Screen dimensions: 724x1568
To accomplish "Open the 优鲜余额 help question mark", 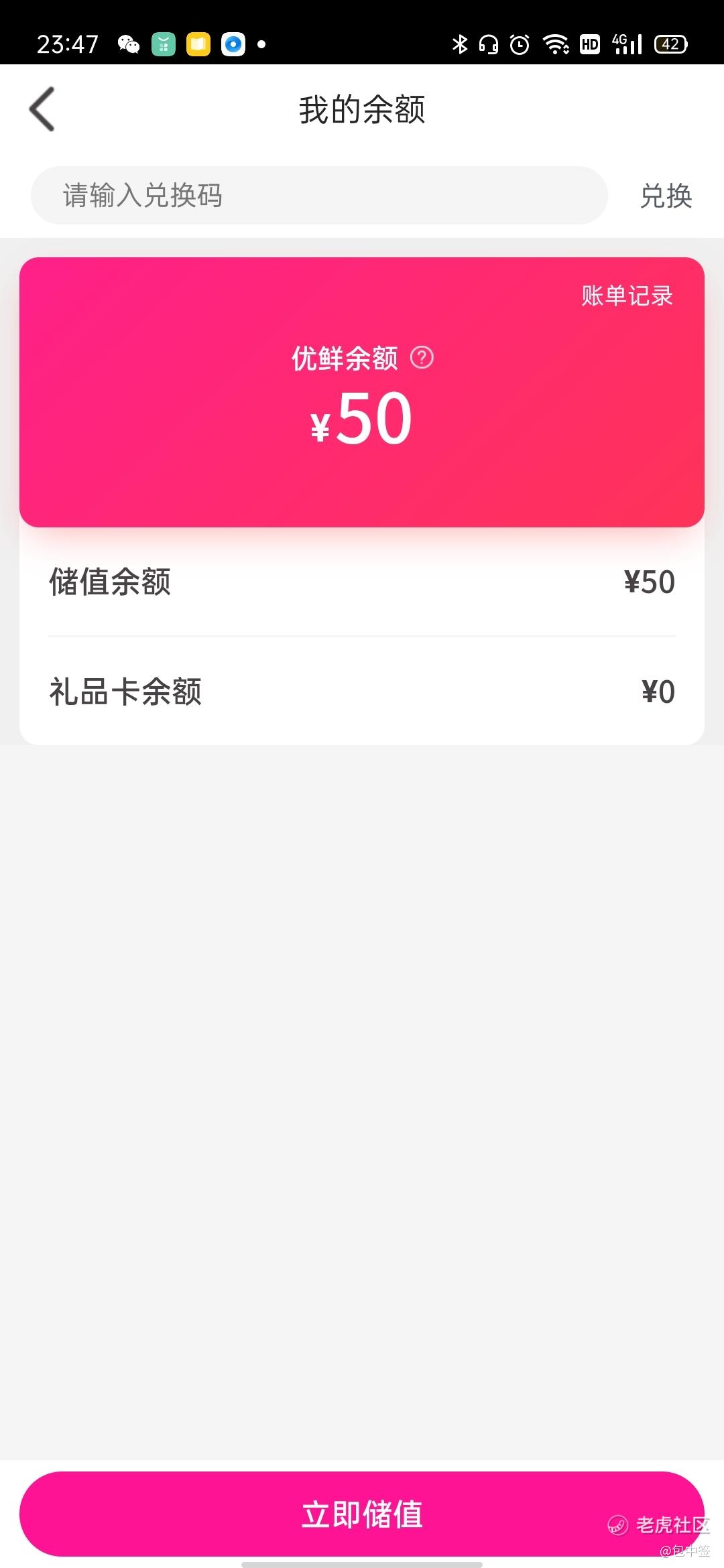I will pyautogui.click(x=422, y=358).
